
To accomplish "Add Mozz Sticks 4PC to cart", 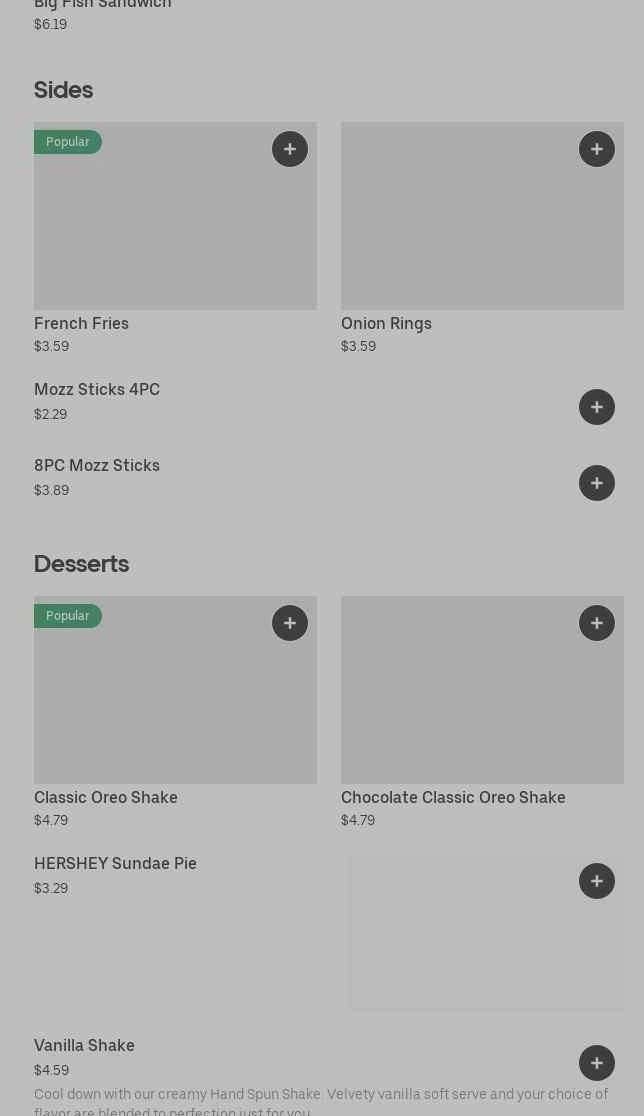I will [x=597, y=407].
